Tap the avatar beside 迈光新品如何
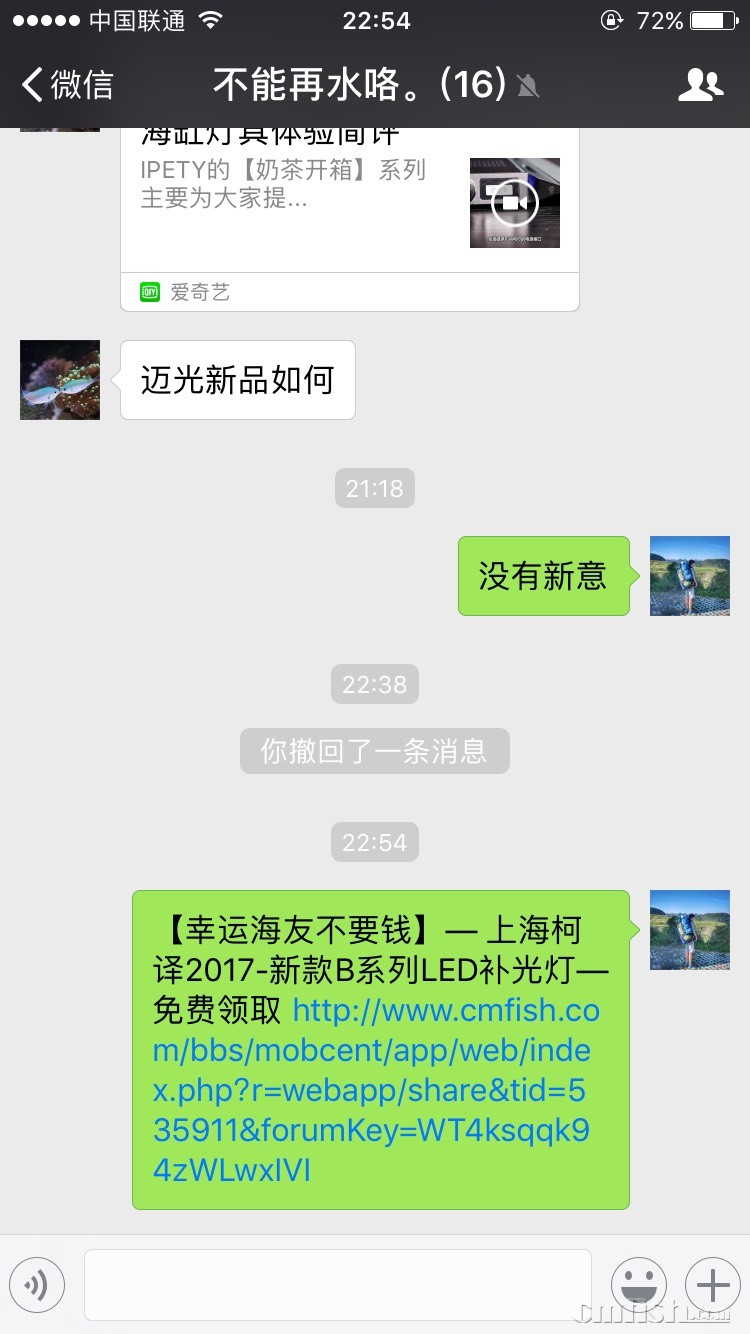750x1334 pixels. [x=60, y=380]
